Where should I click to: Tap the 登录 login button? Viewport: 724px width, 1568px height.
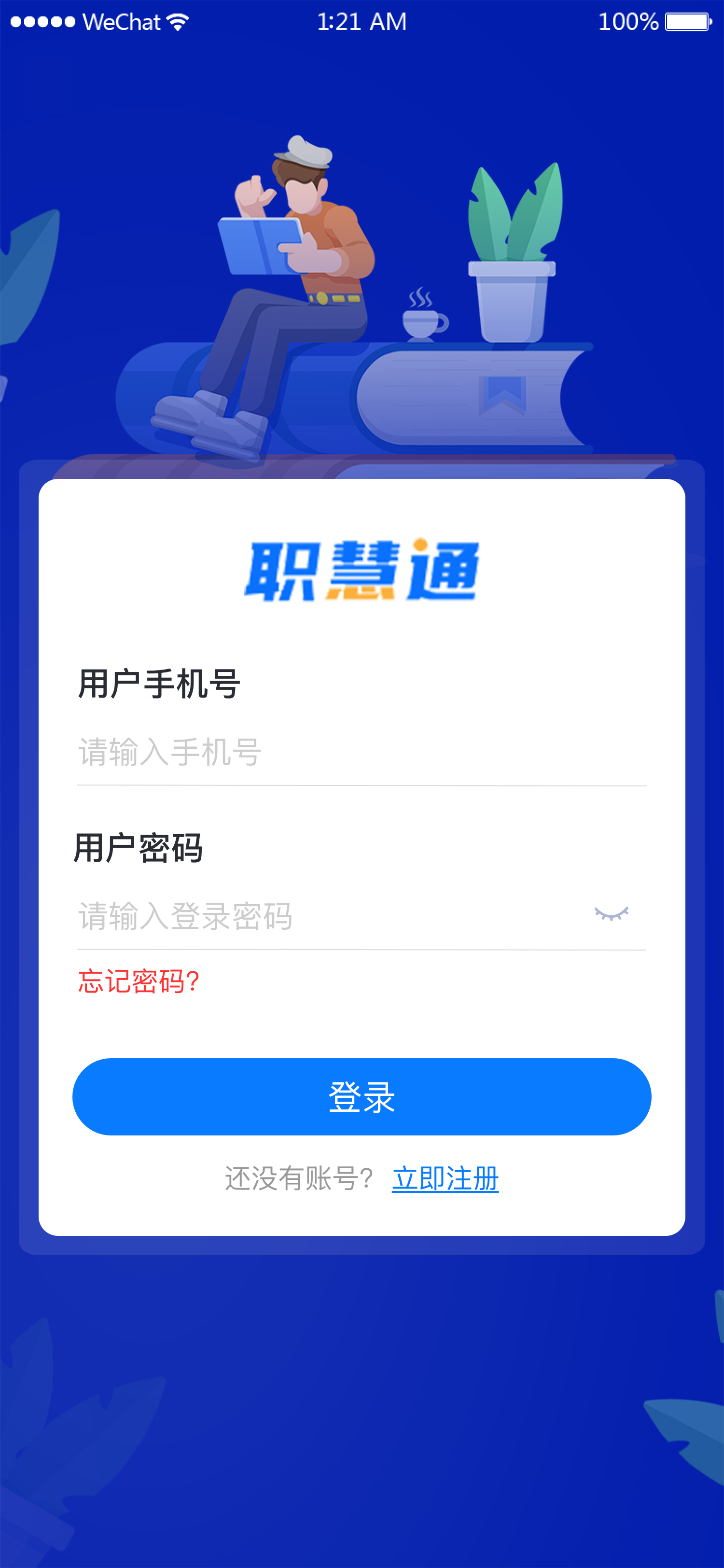pos(362,1097)
